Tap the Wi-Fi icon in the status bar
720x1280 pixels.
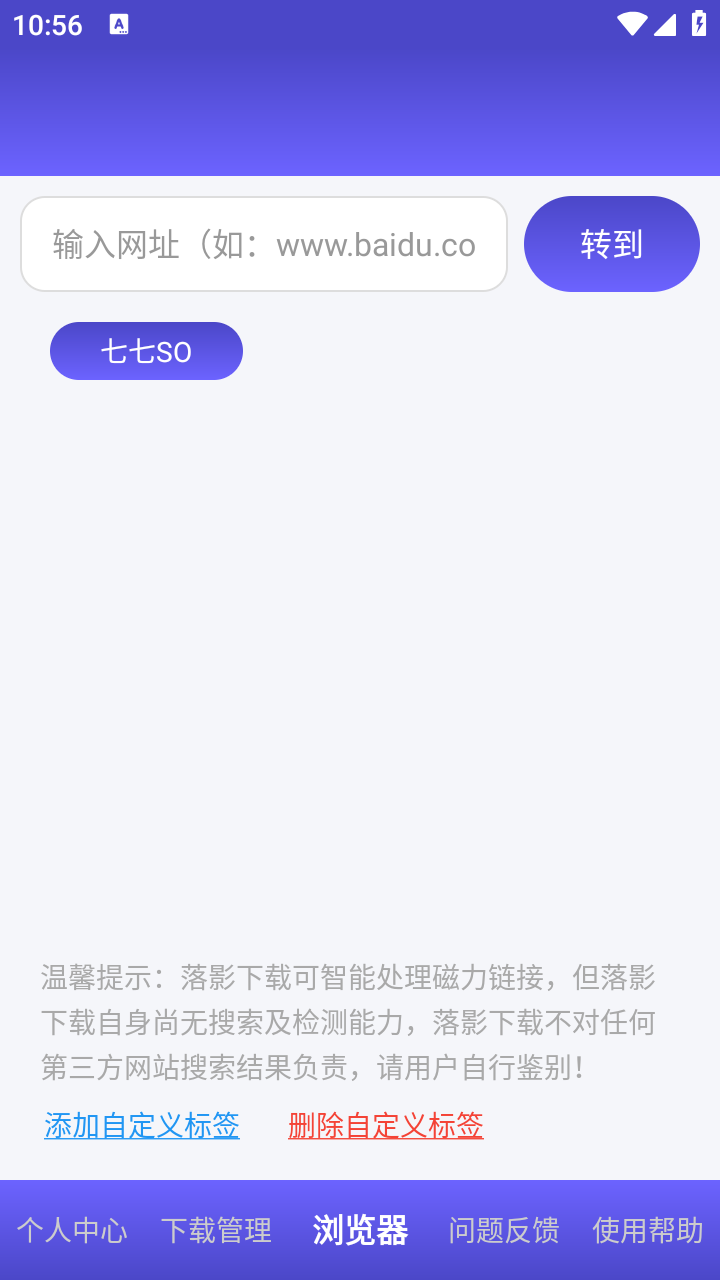[x=631, y=25]
